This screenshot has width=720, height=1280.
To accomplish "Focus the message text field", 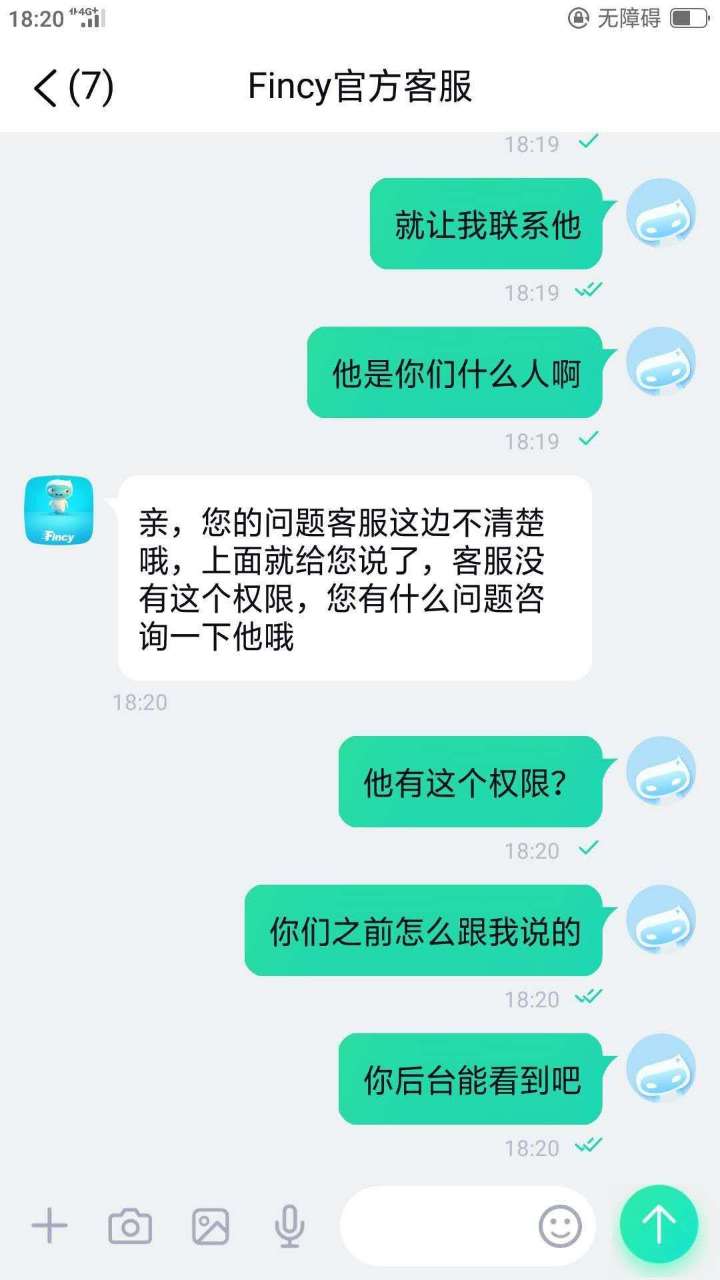I will (x=435, y=1225).
